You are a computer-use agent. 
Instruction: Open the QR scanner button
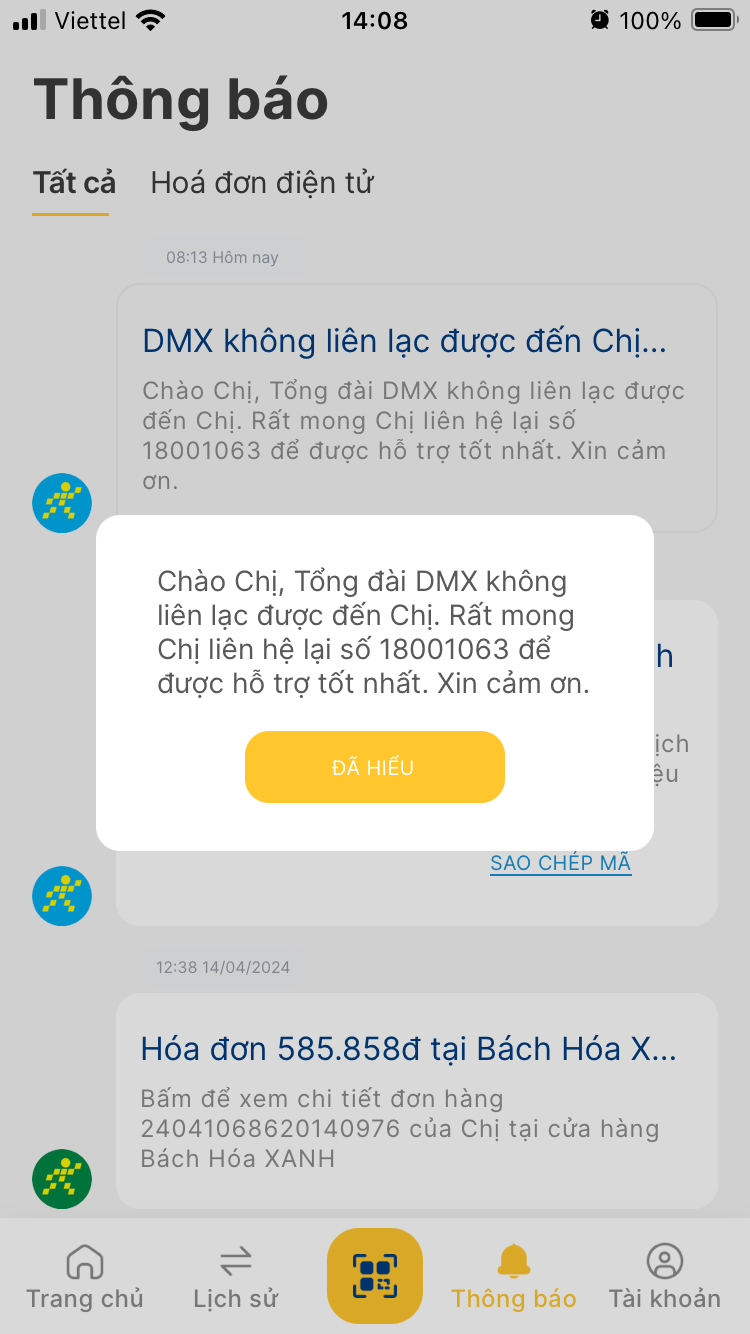click(x=375, y=1275)
